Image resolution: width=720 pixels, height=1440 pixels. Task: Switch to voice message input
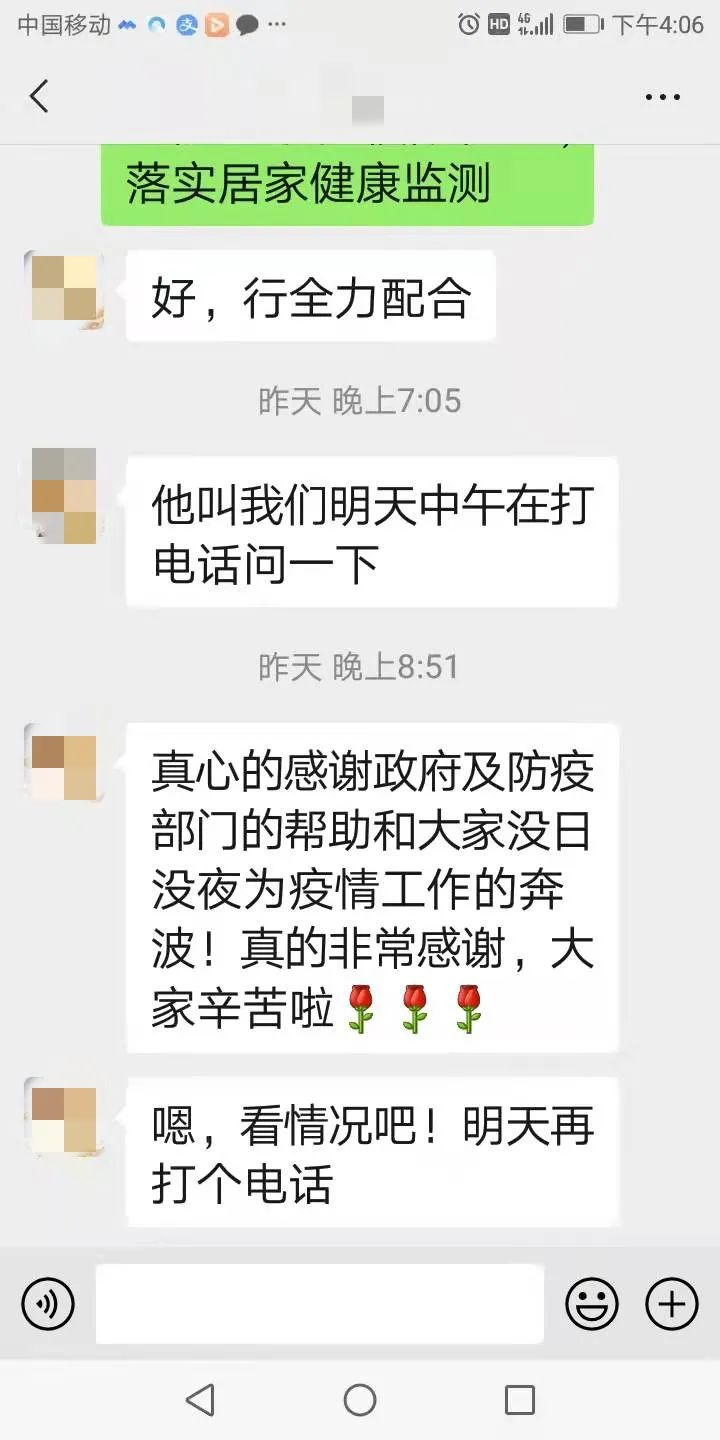[x=48, y=1304]
